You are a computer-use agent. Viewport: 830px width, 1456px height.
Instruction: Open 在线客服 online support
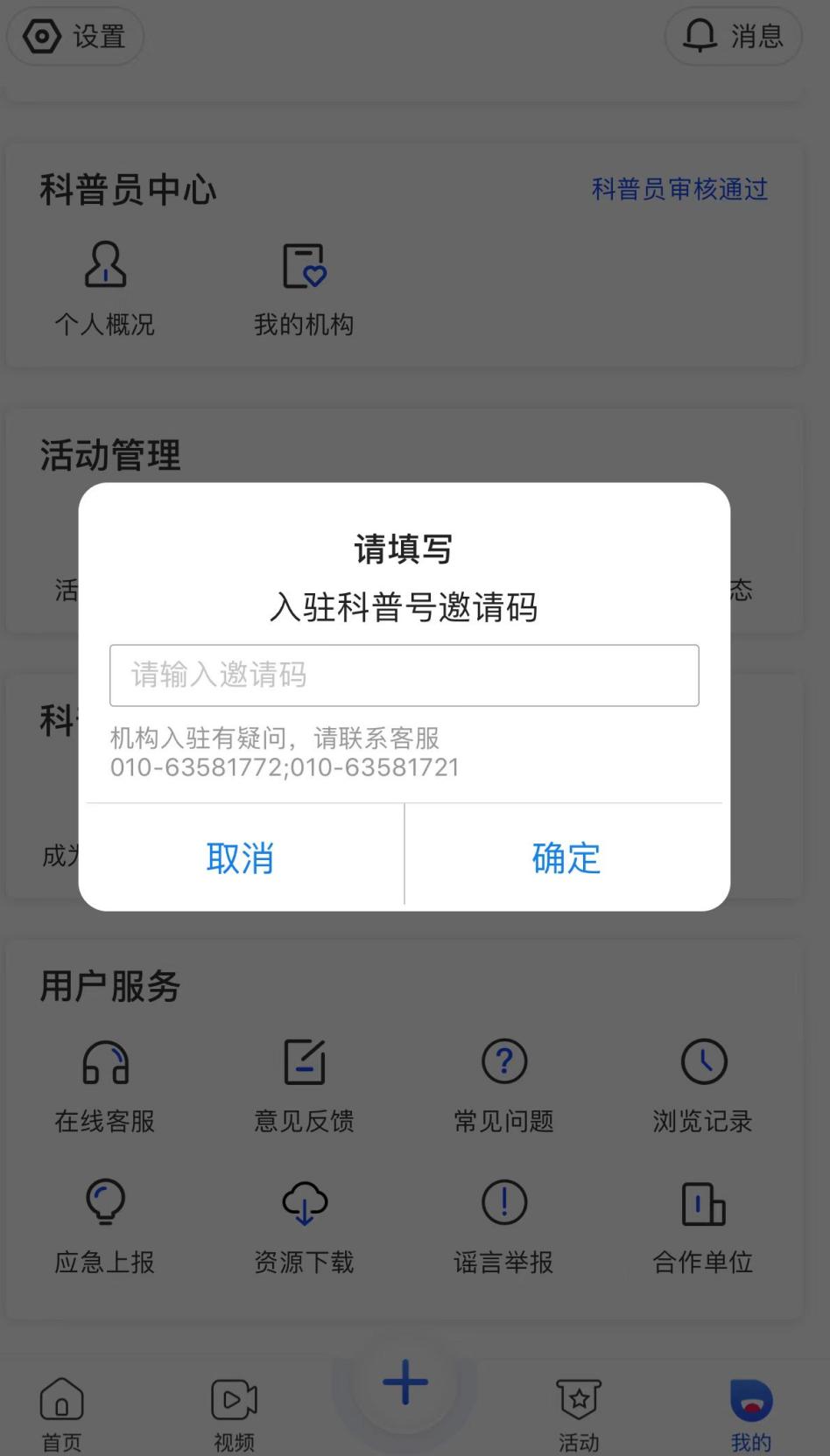pyautogui.click(x=105, y=1086)
